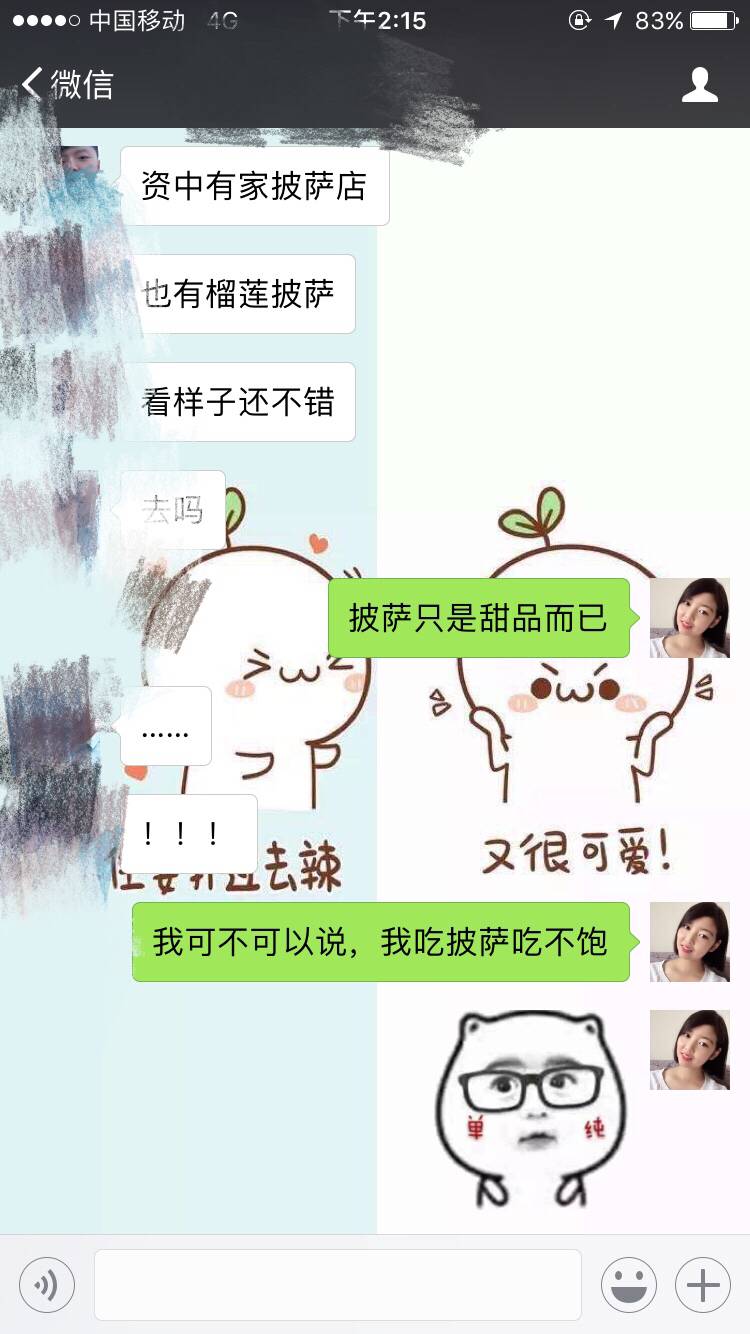Image resolution: width=750 pixels, height=1334 pixels.
Task: Open the sent bear sticker with glasses
Action: point(529,1108)
